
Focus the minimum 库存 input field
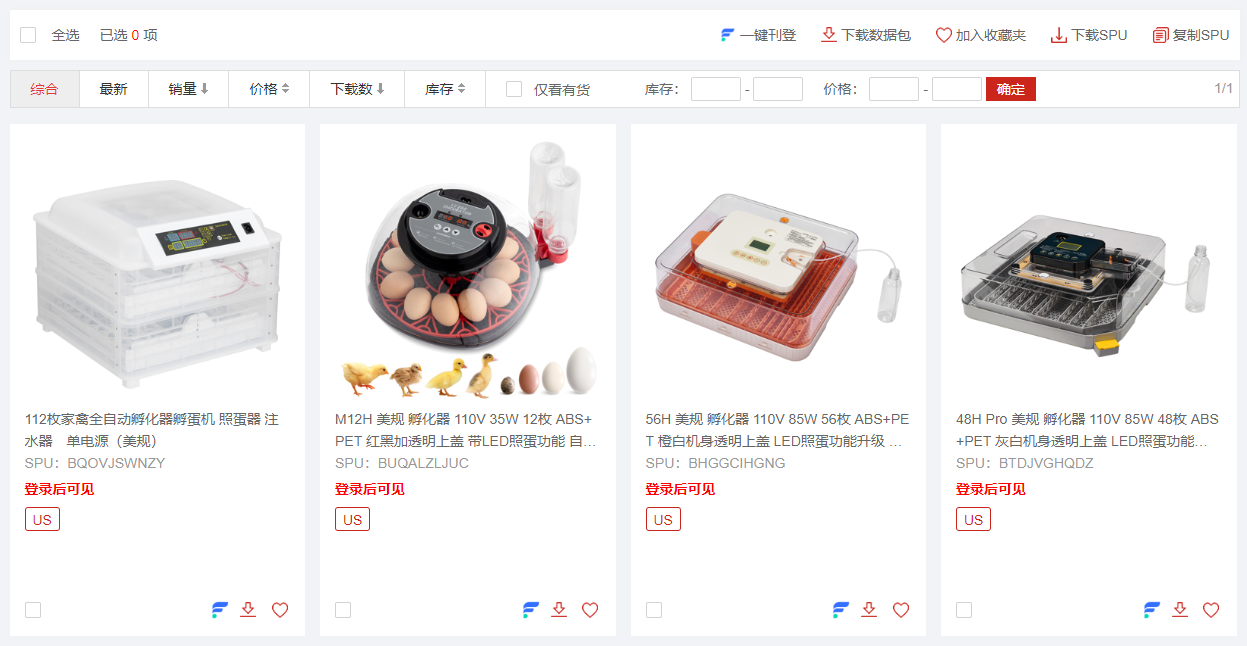(x=715, y=89)
